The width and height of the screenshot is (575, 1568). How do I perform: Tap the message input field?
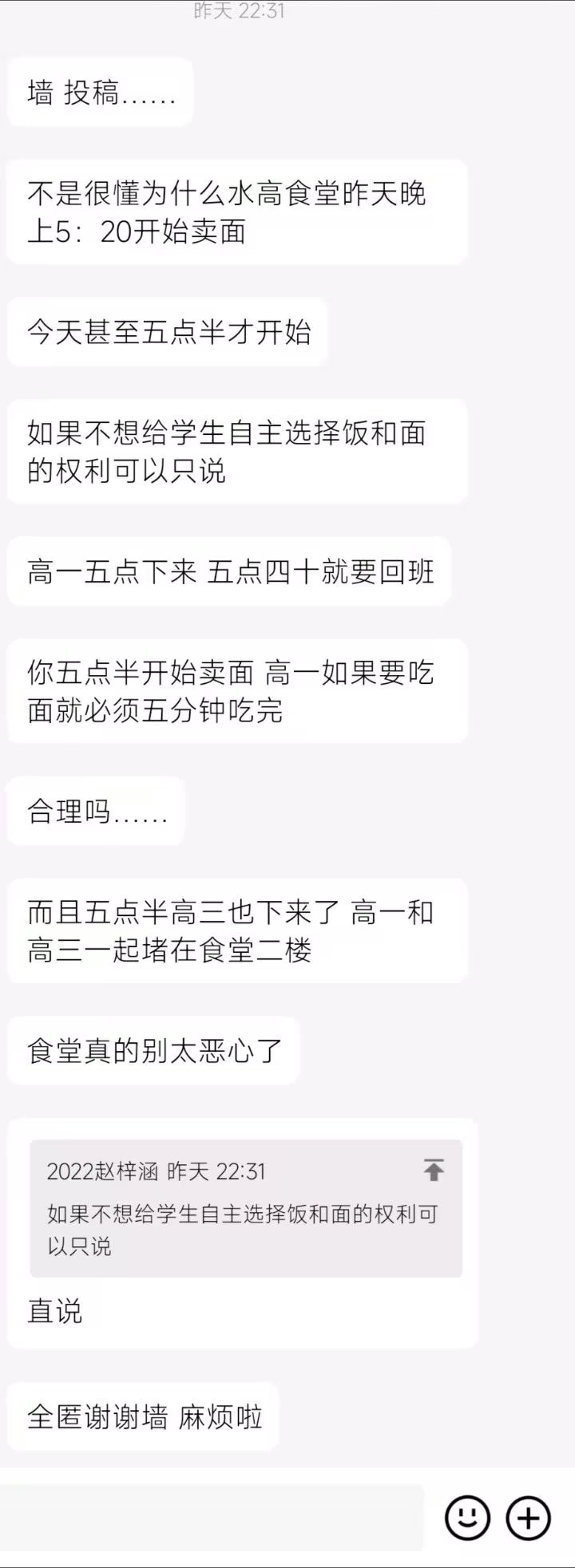tap(212, 1518)
